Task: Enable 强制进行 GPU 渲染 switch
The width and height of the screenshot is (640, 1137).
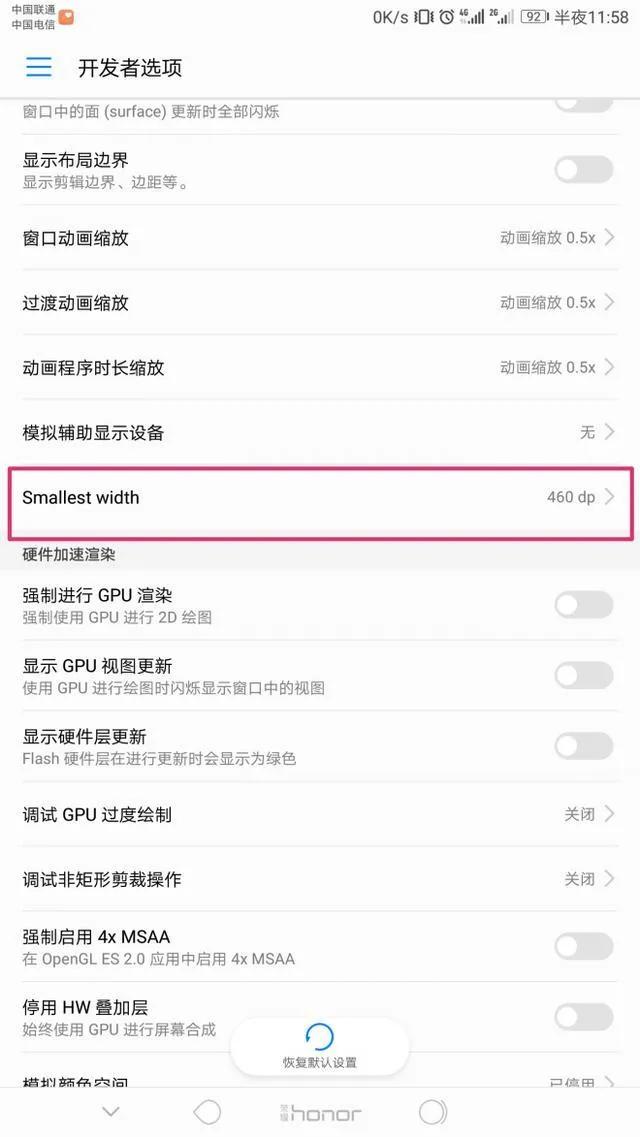Action: pyautogui.click(x=583, y=604)
